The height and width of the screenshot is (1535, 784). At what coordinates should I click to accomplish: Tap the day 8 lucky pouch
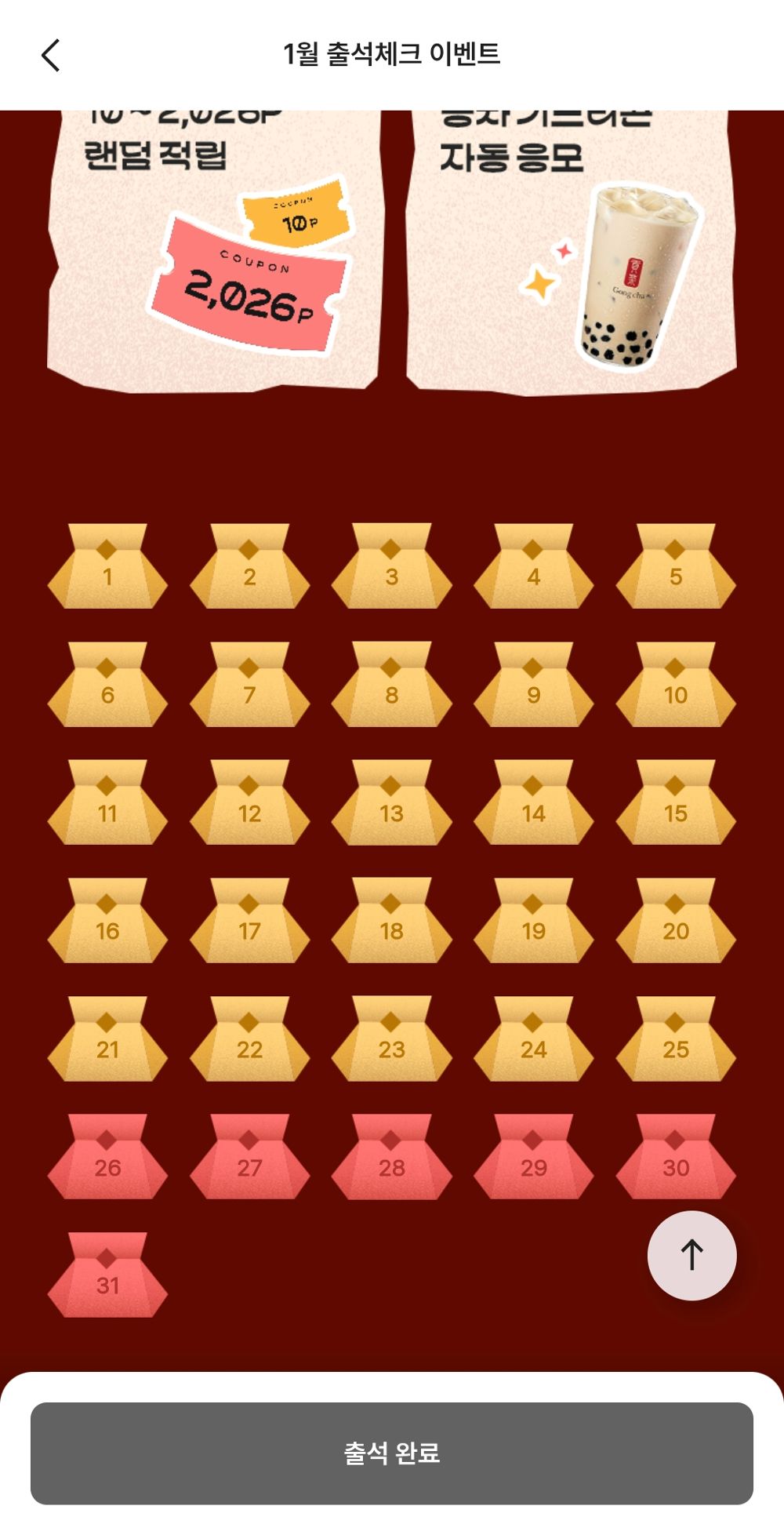392,686
